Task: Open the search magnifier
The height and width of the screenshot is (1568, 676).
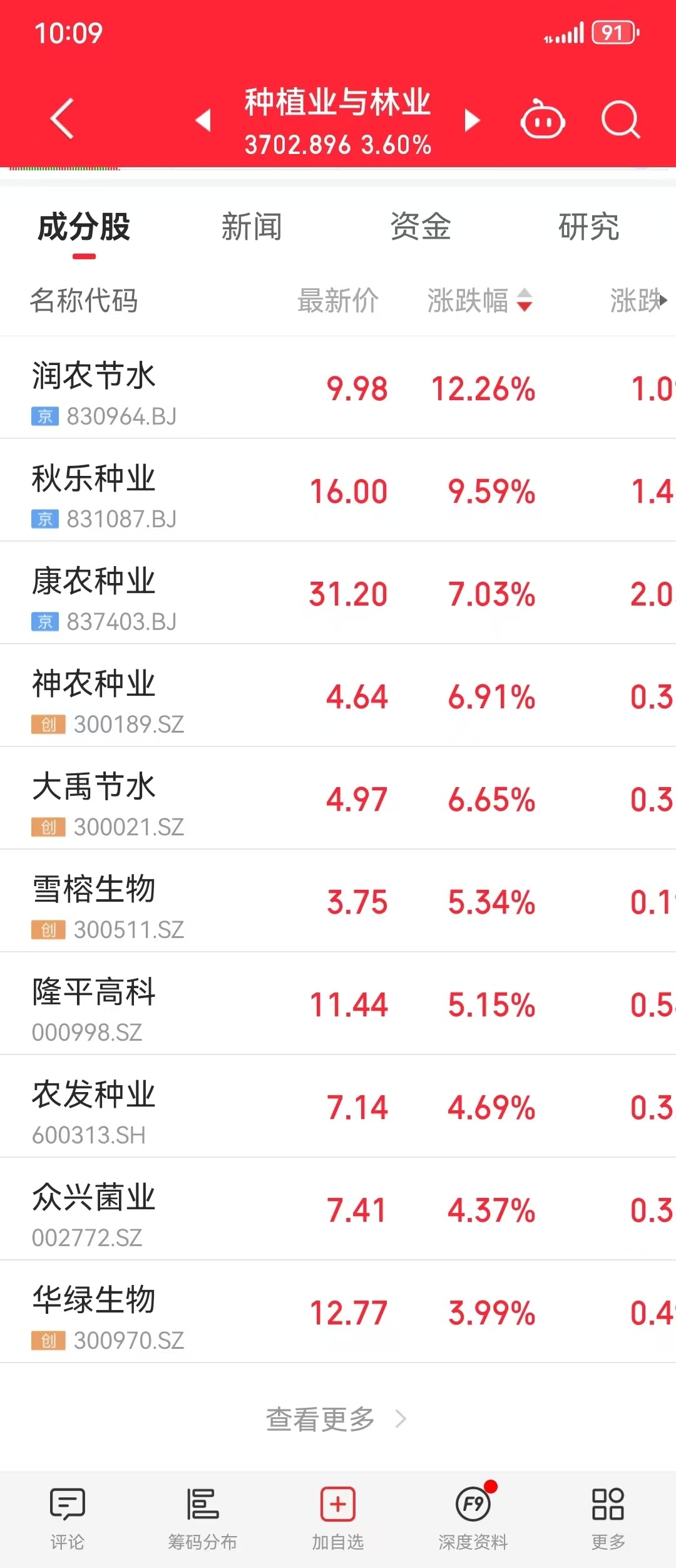Action: point(620,120)
